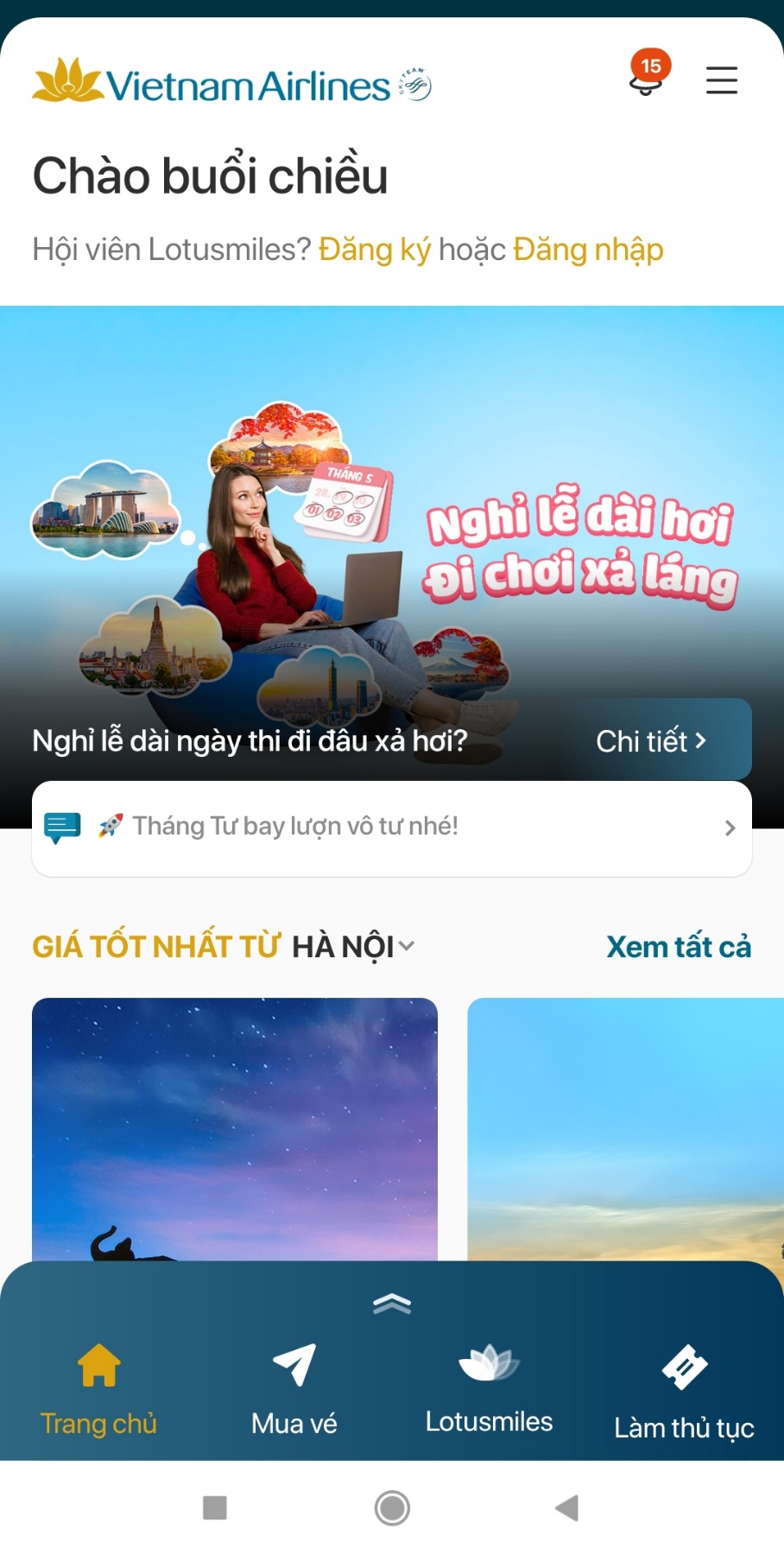Open the notifications bell with 15 badge
The width and height of the screenshot is (784, 1555).
click(x=648, y=76)
